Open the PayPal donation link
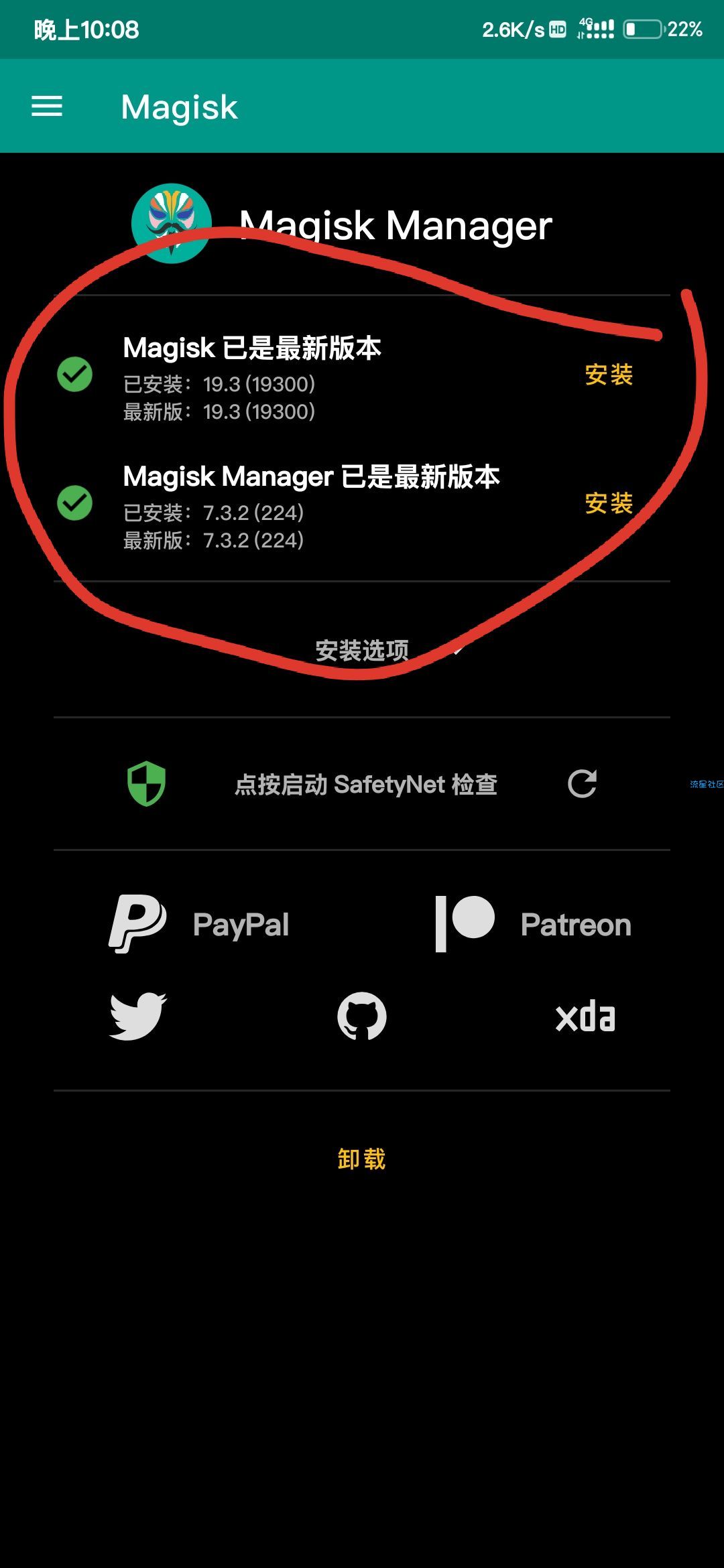724x1568 pixels. point(199,924)
